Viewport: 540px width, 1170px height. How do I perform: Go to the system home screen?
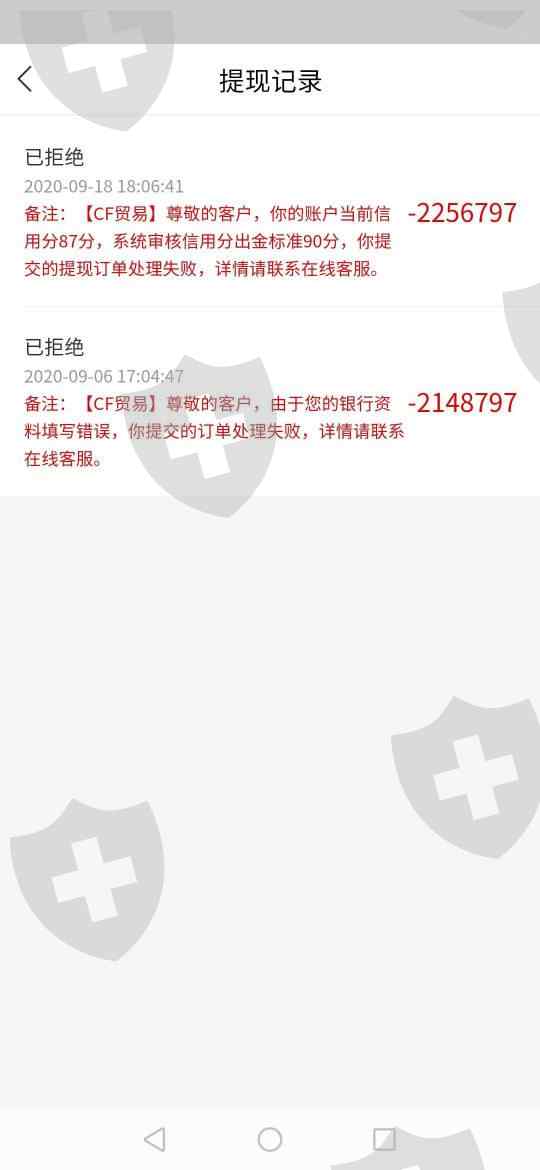click(x=270, y=1139)
